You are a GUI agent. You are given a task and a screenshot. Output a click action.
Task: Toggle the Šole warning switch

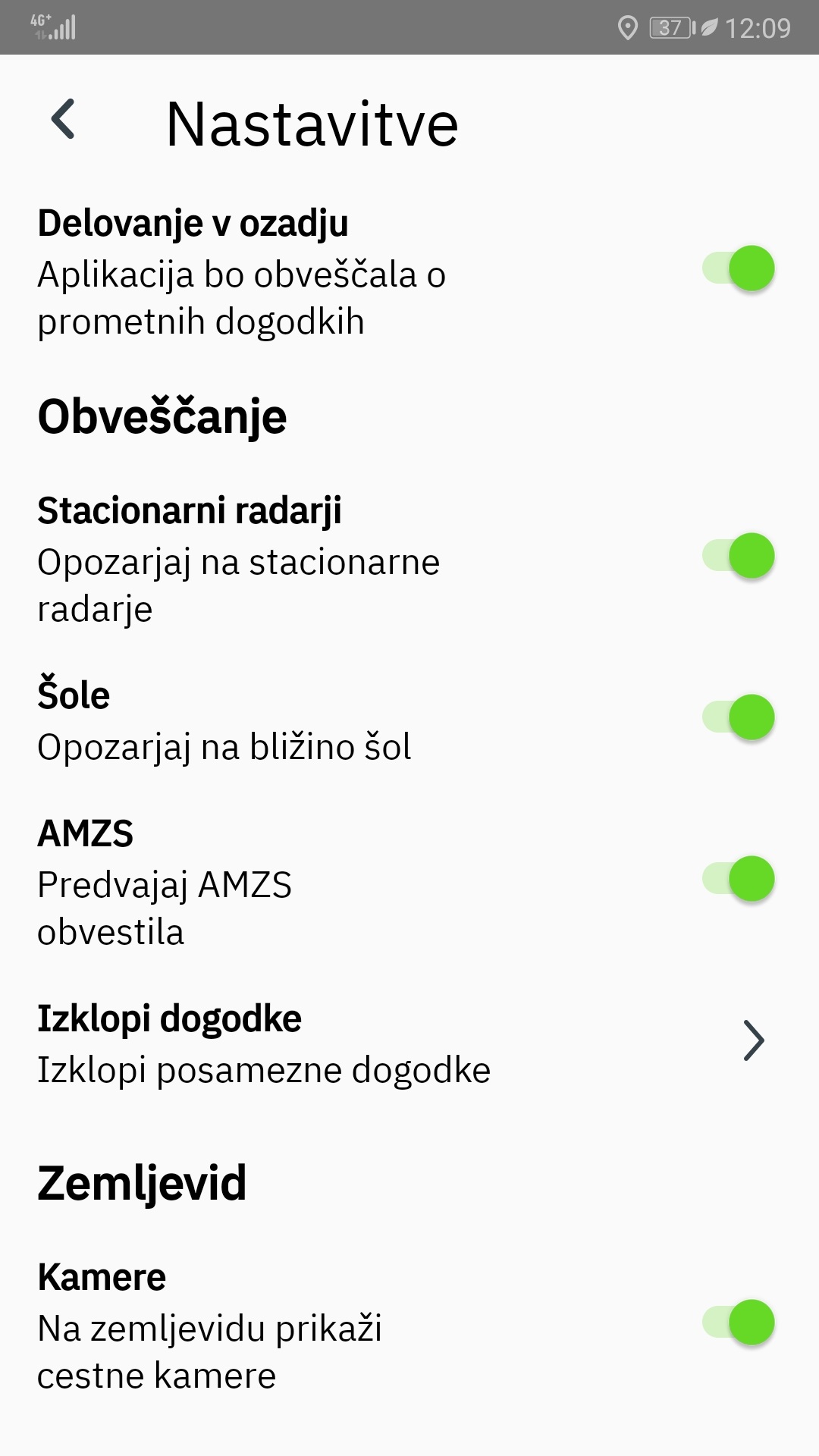click(739, 717)
